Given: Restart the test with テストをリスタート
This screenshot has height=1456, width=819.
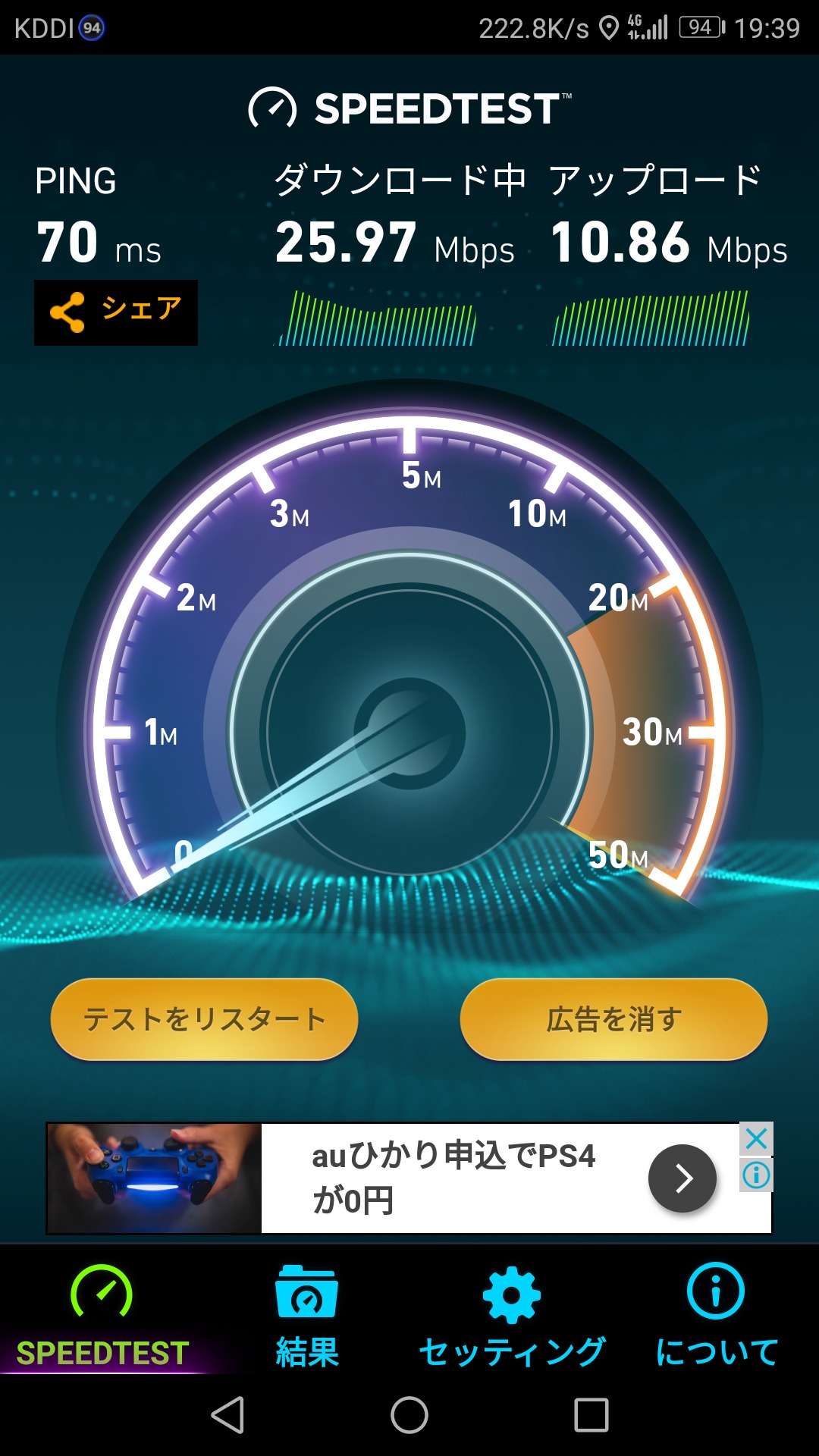Looking at the screenshot, I should point(204,1018).
